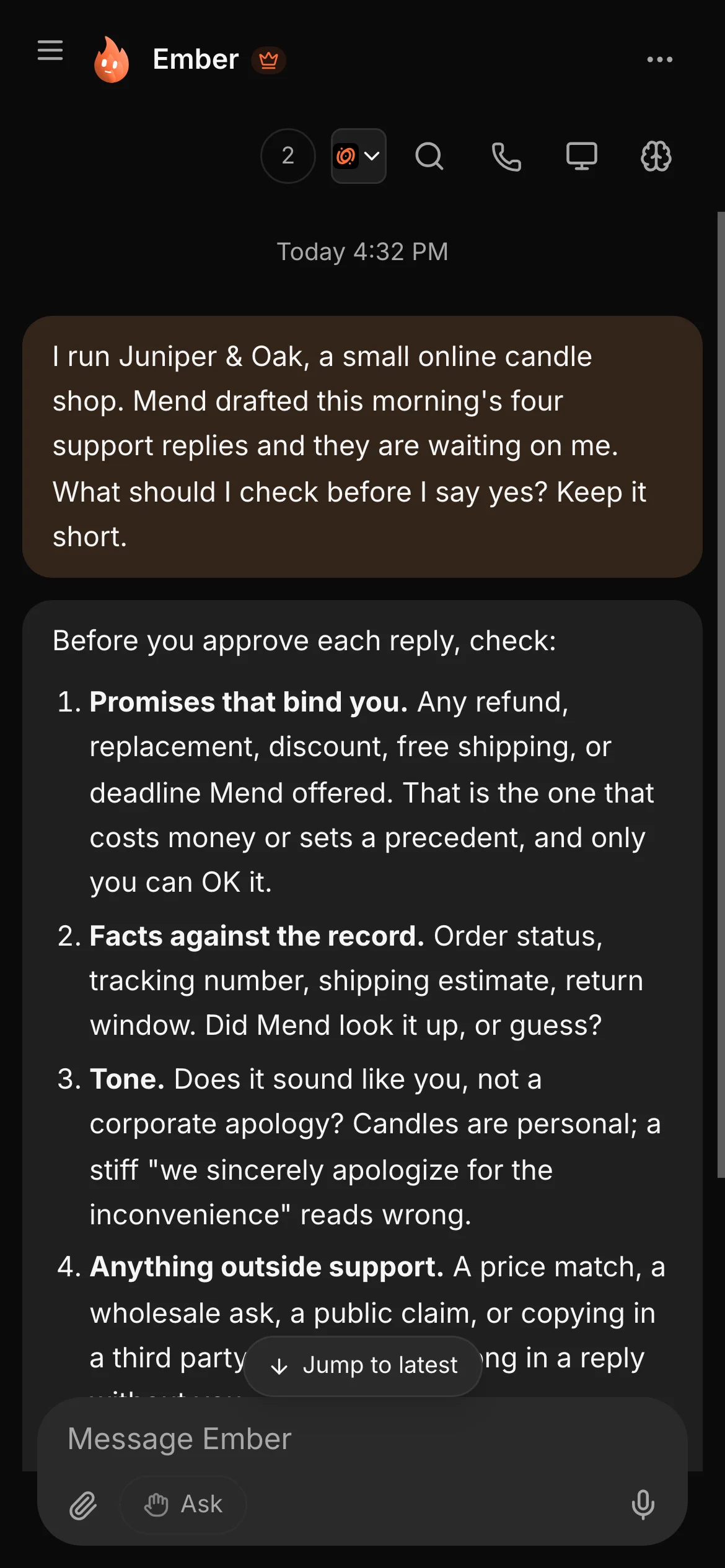Expand the model selector dropdown
This screenshot has height=1568, width=725.
coord(359,156)
